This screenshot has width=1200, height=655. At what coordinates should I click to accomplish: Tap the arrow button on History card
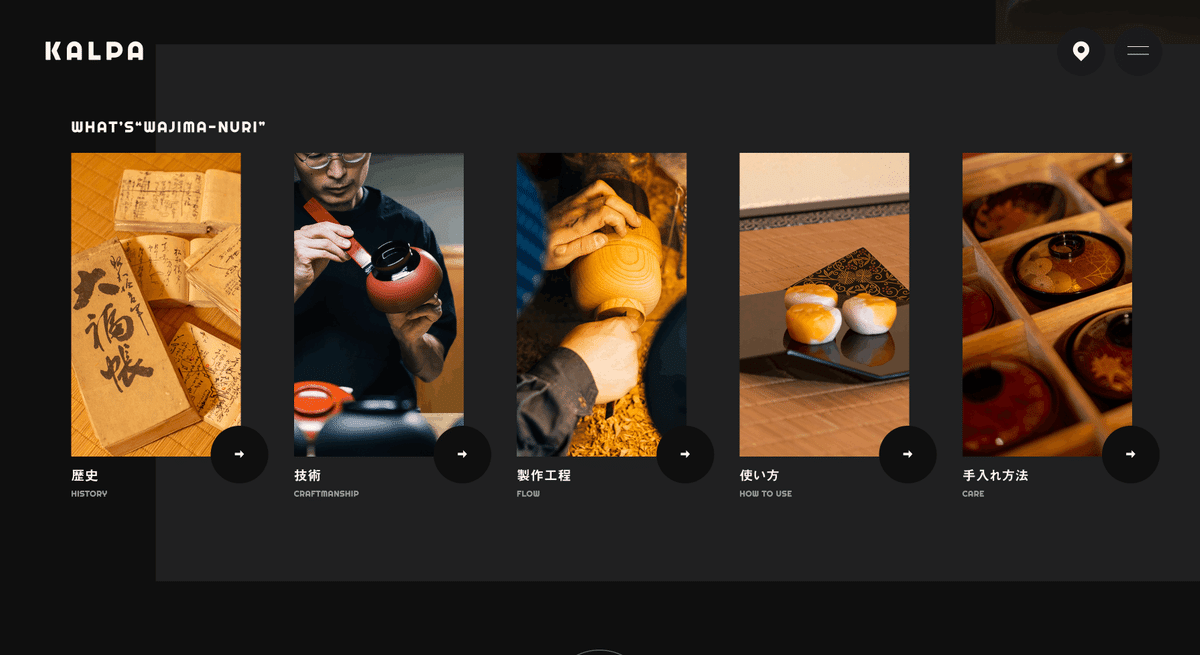(239, 454)
